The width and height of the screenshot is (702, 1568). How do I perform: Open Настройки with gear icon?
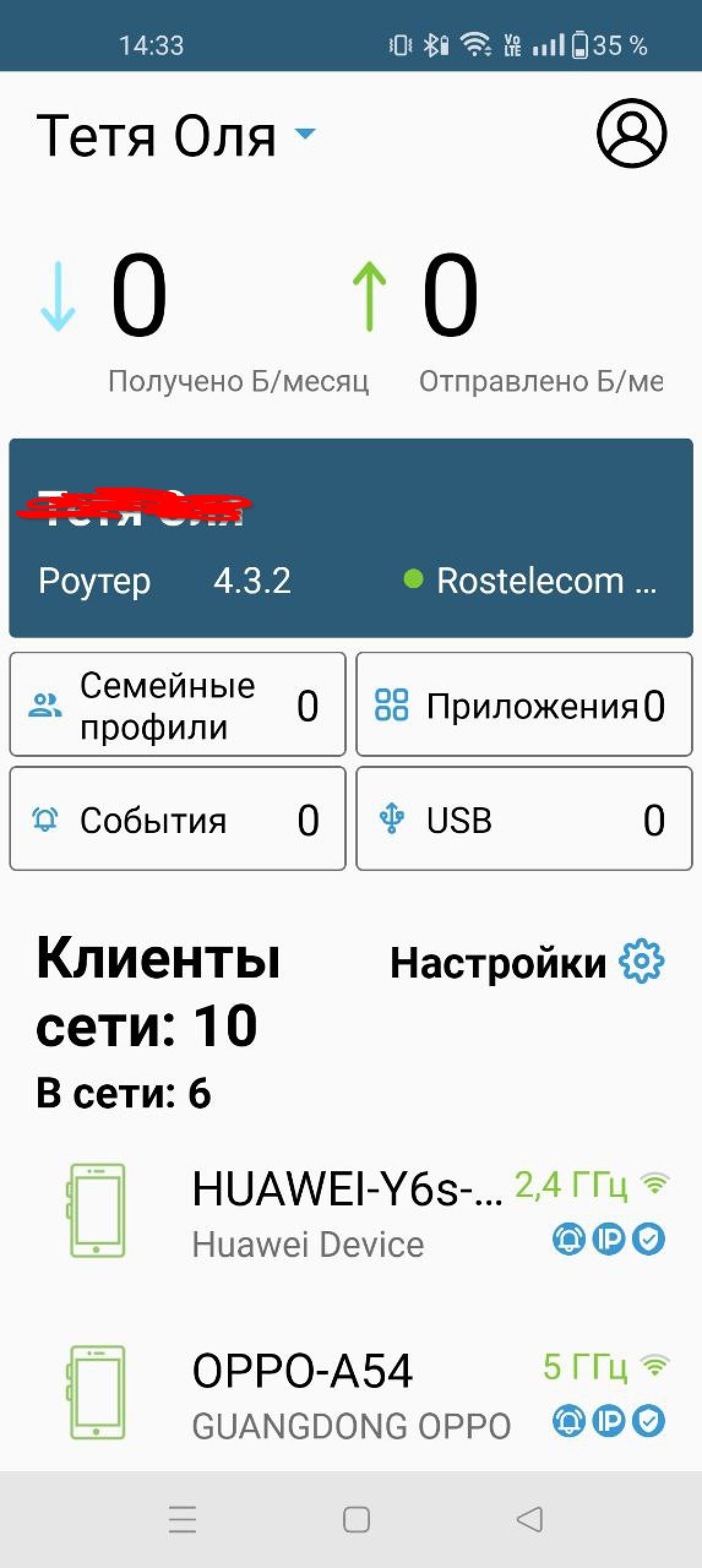pyautogui.click(x=527, y=962)
